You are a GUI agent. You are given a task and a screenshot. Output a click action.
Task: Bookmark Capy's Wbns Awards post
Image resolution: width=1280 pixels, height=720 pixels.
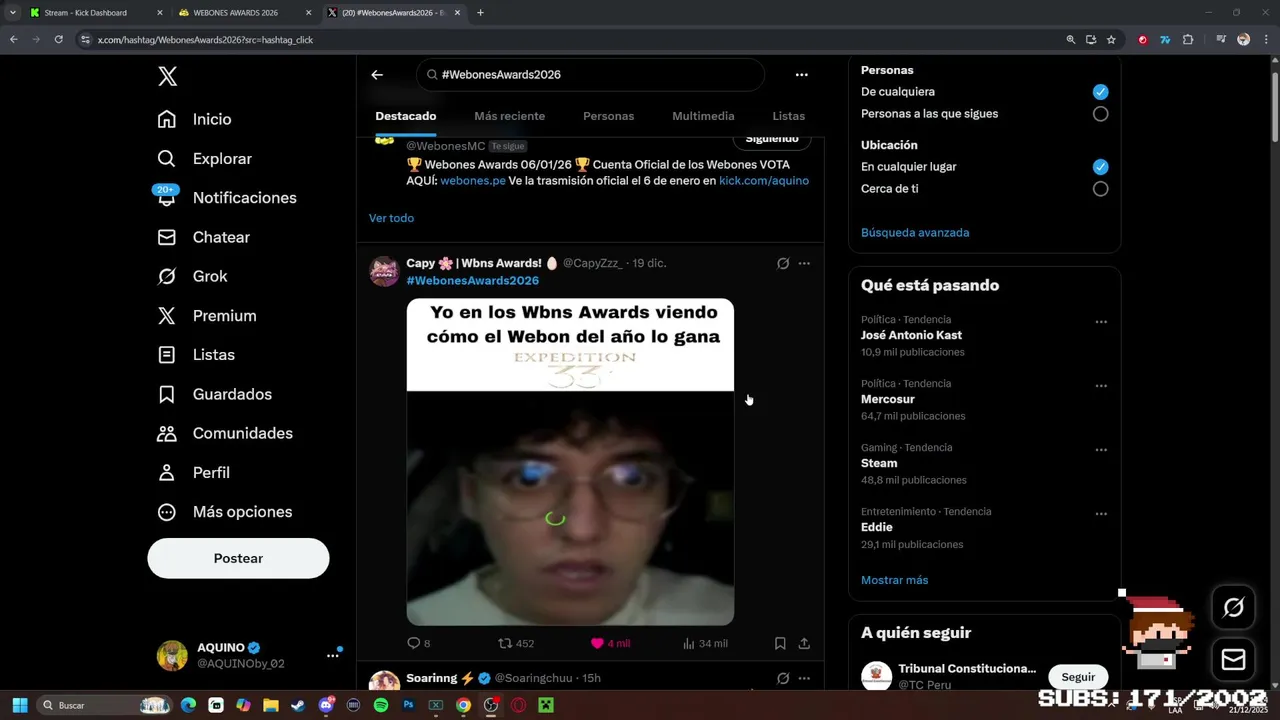[780, 644]
